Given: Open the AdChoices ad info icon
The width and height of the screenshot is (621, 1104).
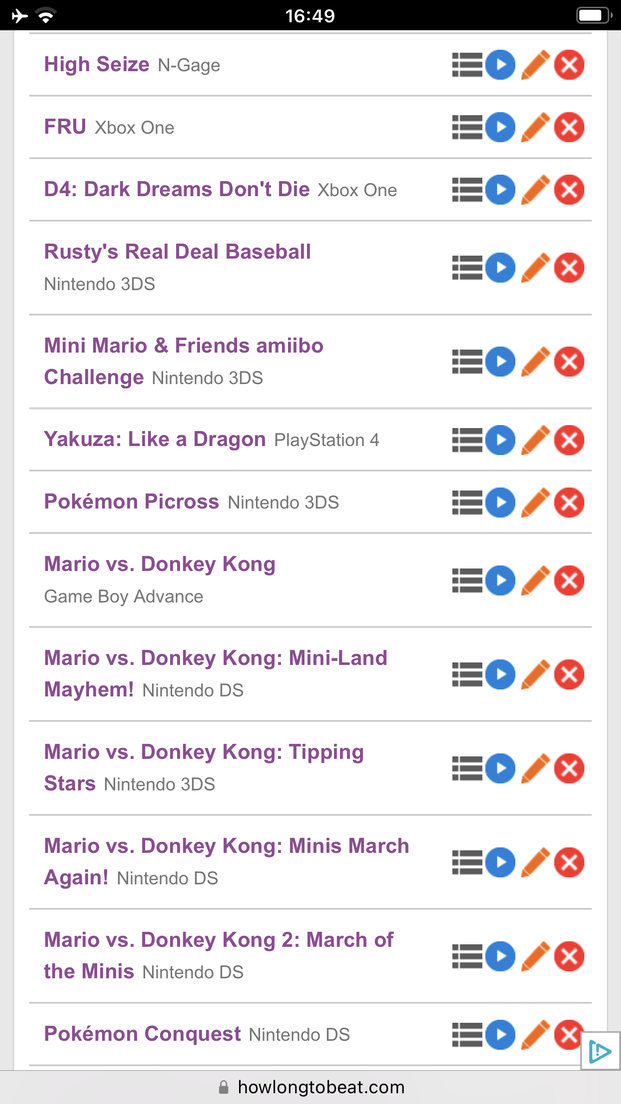Looking at the screenshot, I should click(x=599, y=1052).
